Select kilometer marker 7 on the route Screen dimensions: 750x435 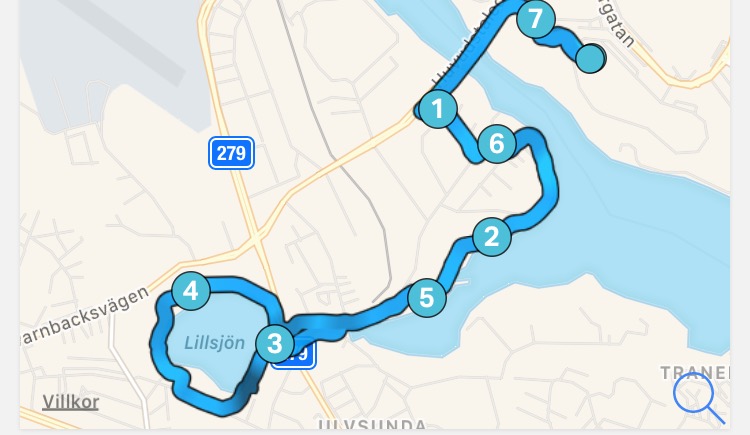click(x=537, y=18)
